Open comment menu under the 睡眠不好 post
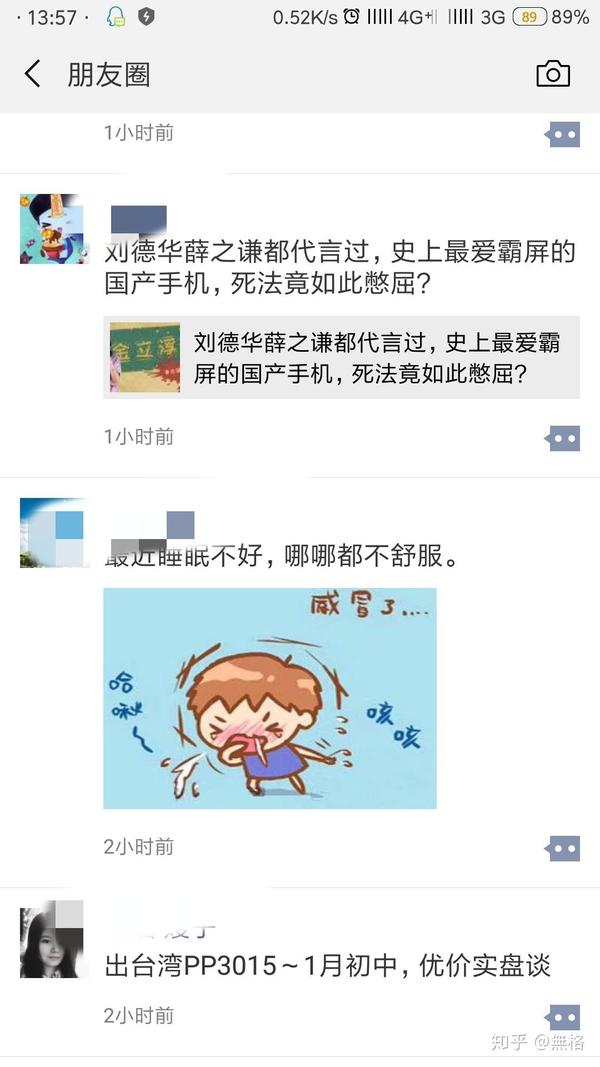The width and height of the screenshot is (600, 1067). coord(564,848)
